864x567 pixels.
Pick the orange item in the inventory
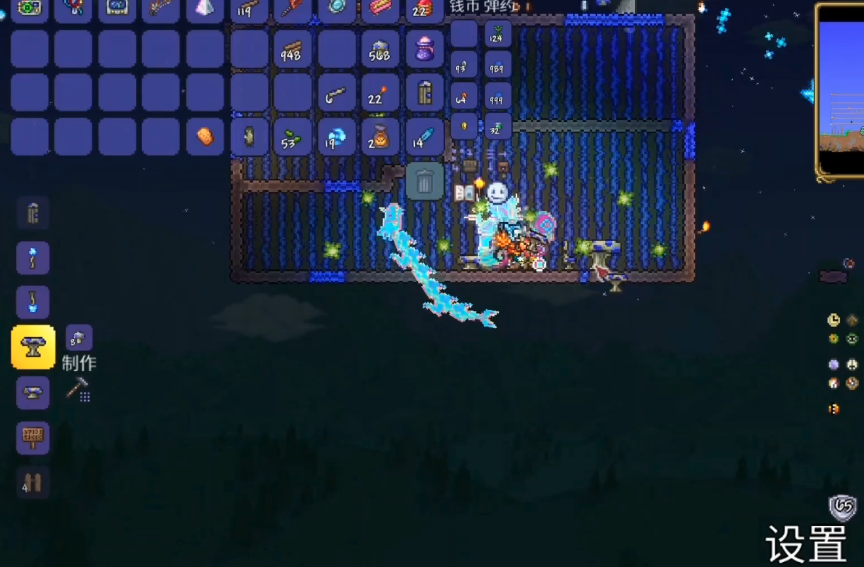(x=205, y=136)
